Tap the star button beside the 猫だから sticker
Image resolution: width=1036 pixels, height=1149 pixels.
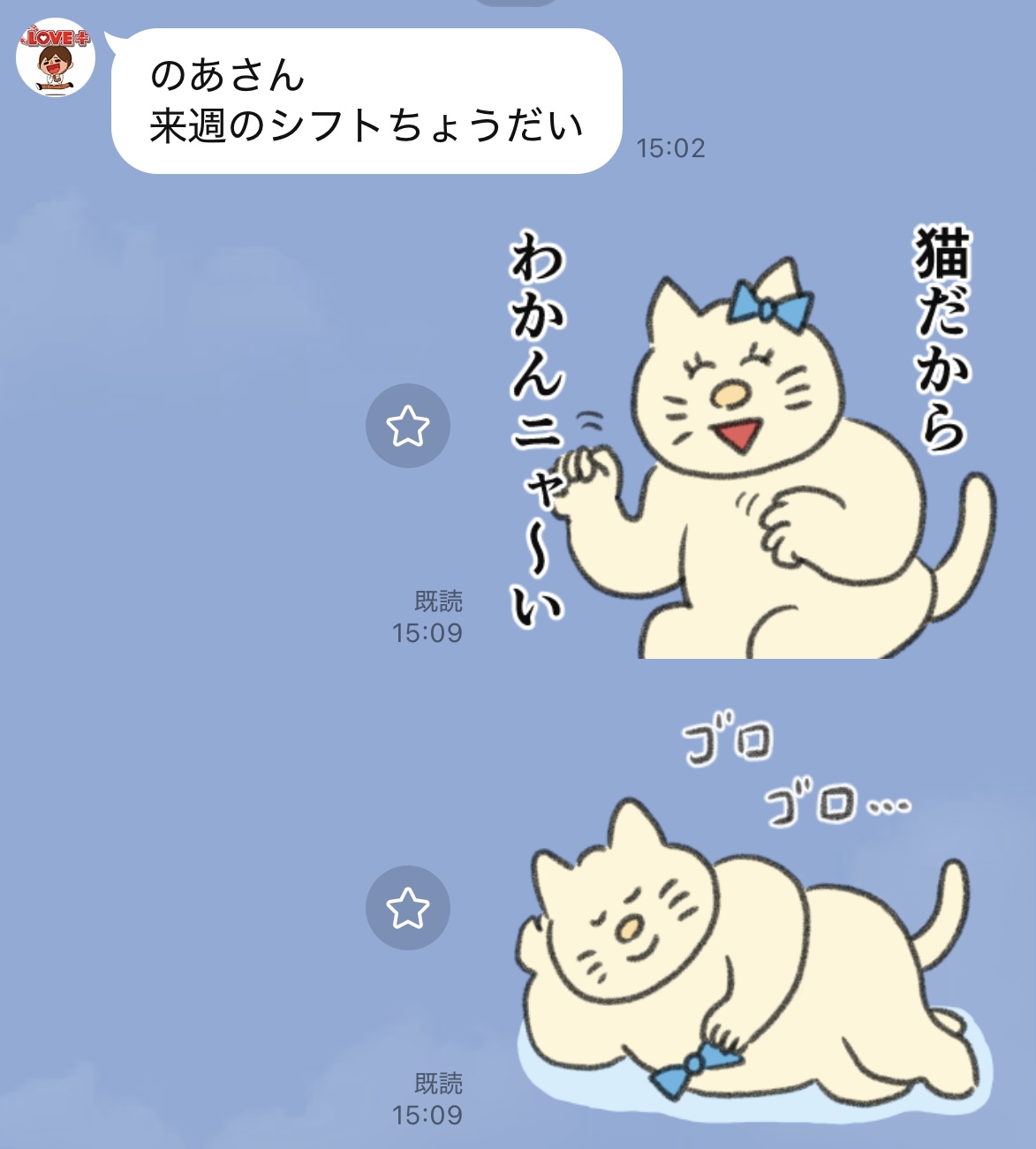click(408, 427)
